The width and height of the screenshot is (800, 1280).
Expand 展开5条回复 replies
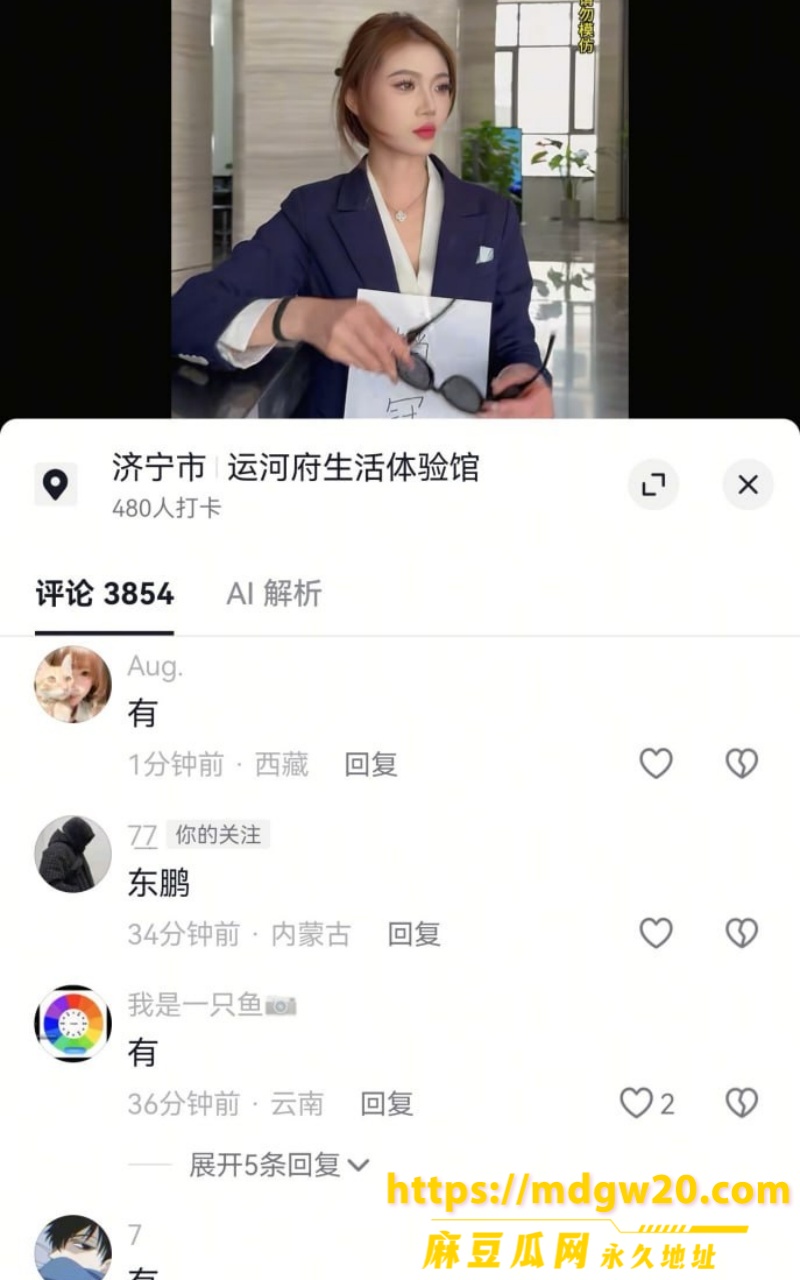click(x=279, y=1165)
